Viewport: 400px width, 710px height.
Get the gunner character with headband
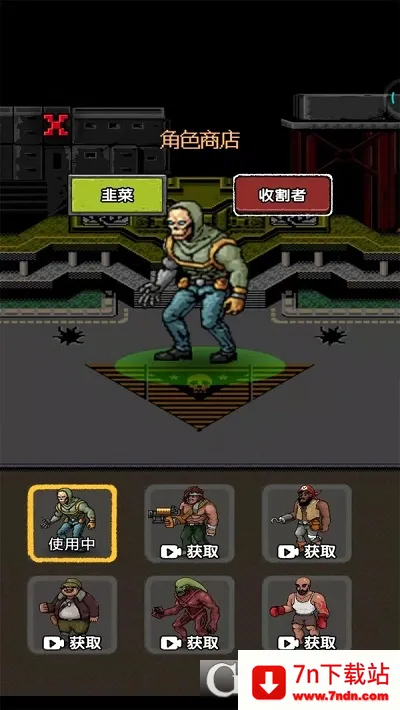coord(189,523)
